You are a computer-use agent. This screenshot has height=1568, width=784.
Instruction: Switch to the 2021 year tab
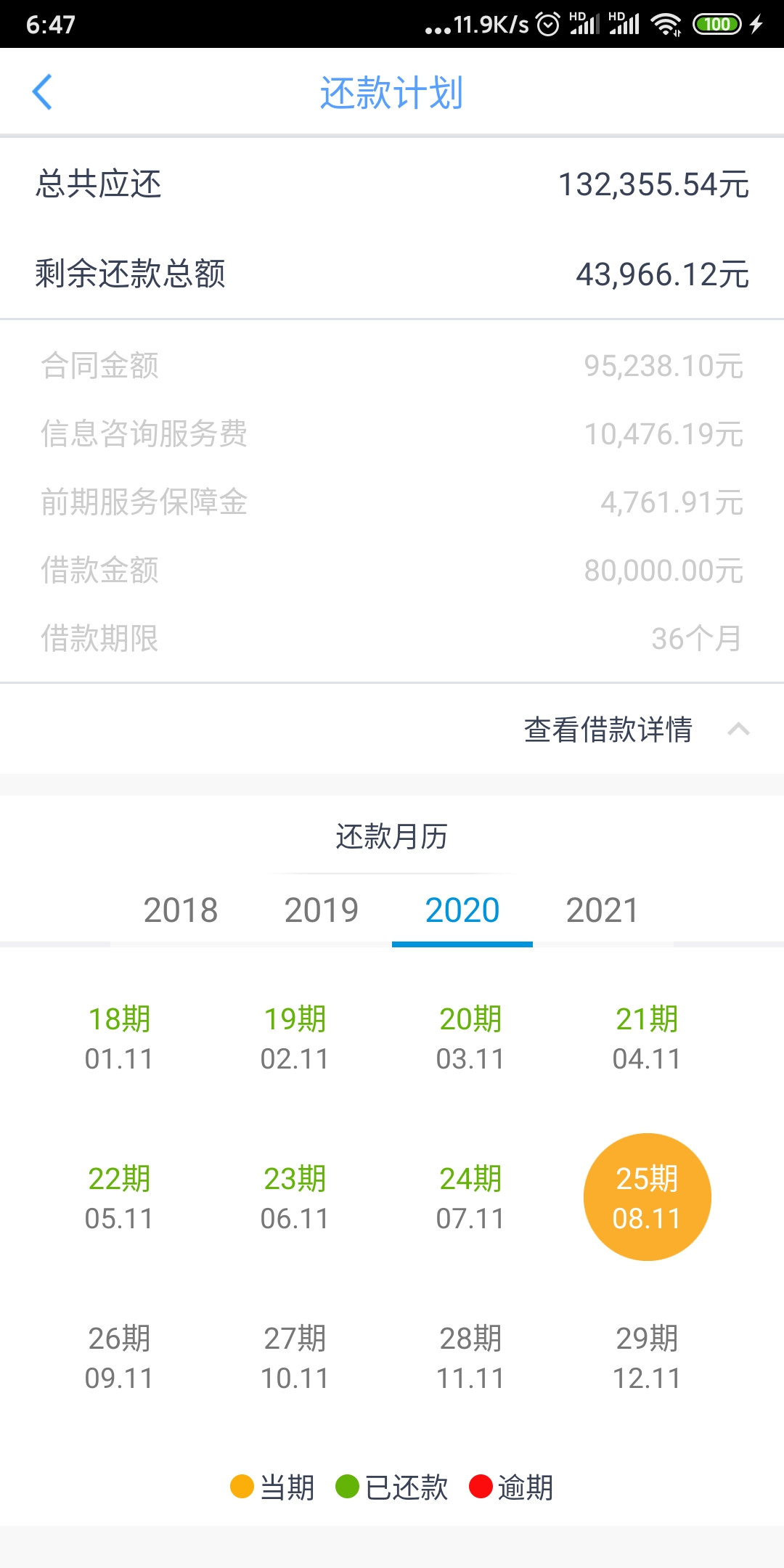point(603,910)
